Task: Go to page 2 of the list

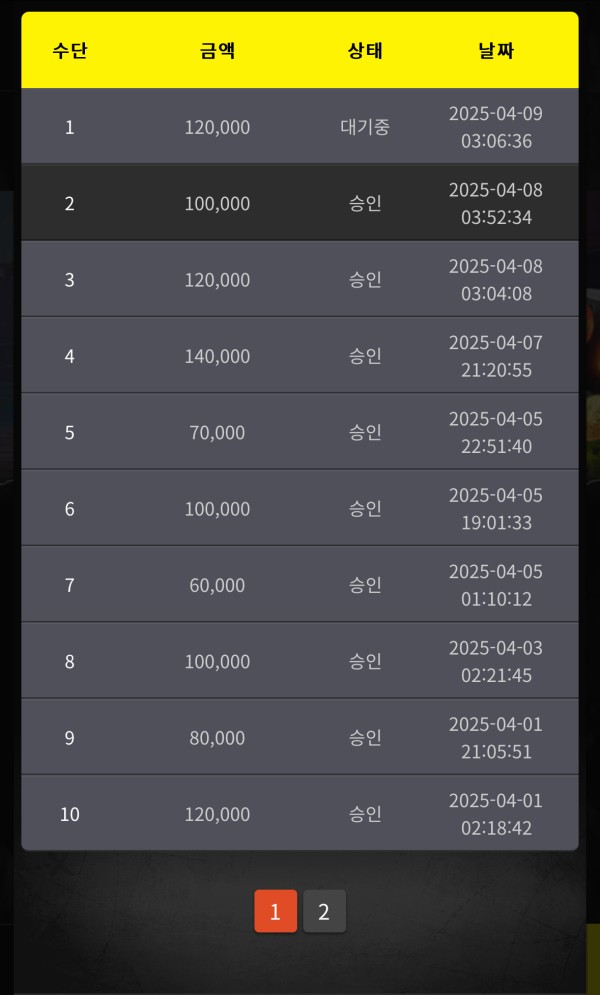Action: 324,911
